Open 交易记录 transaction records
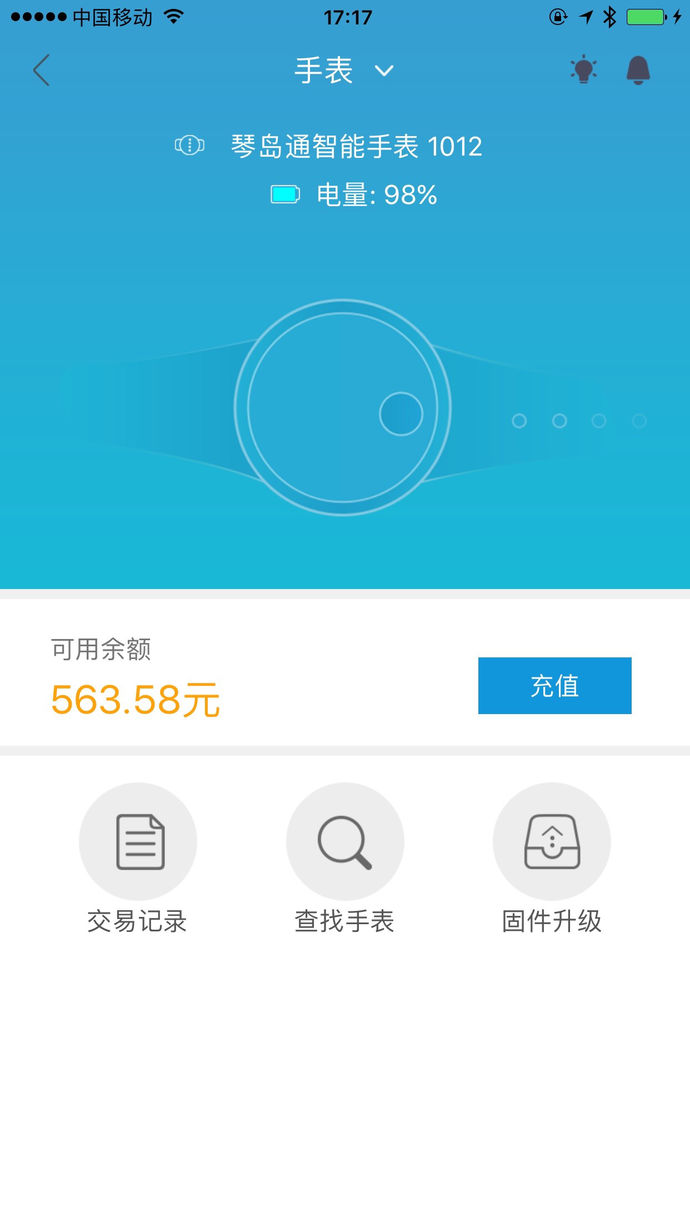Image resolution: width=690 pixels, height=1227 pixels. pyautogui.click(x=138, y=843)
